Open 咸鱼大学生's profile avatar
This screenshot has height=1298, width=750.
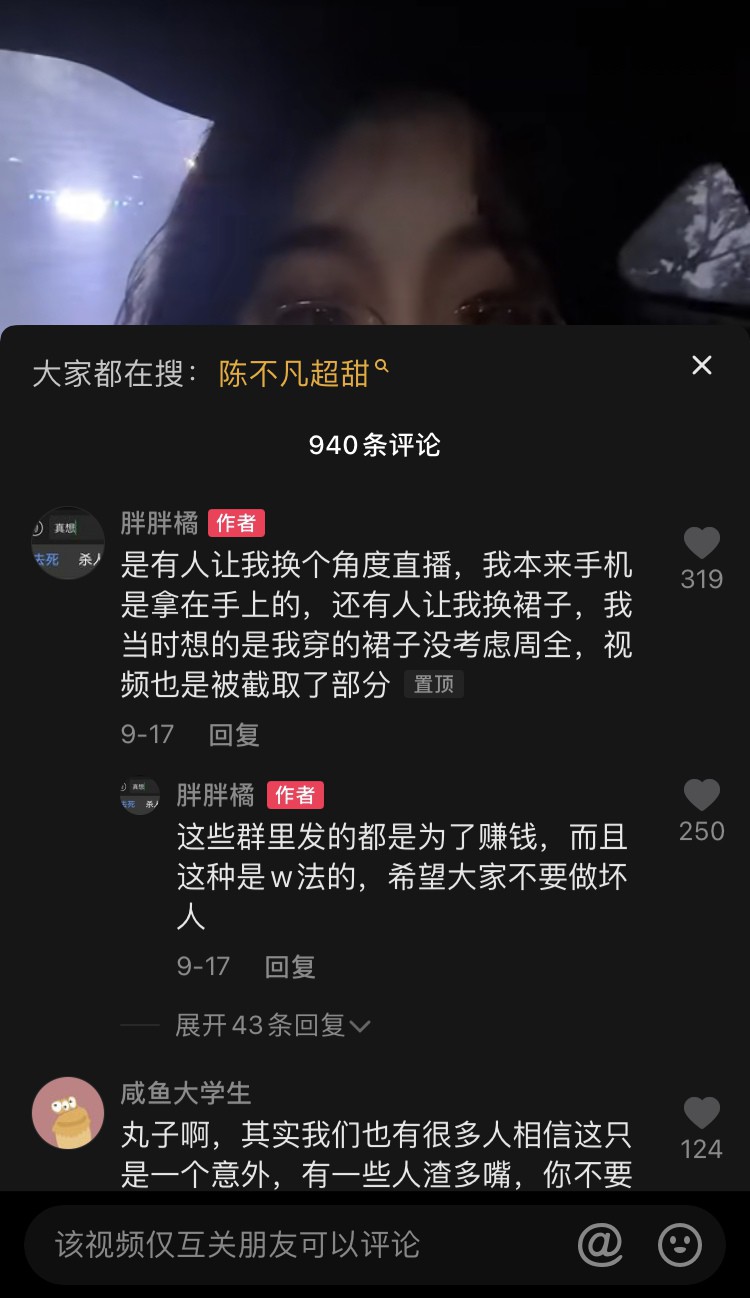point(68,1113)
